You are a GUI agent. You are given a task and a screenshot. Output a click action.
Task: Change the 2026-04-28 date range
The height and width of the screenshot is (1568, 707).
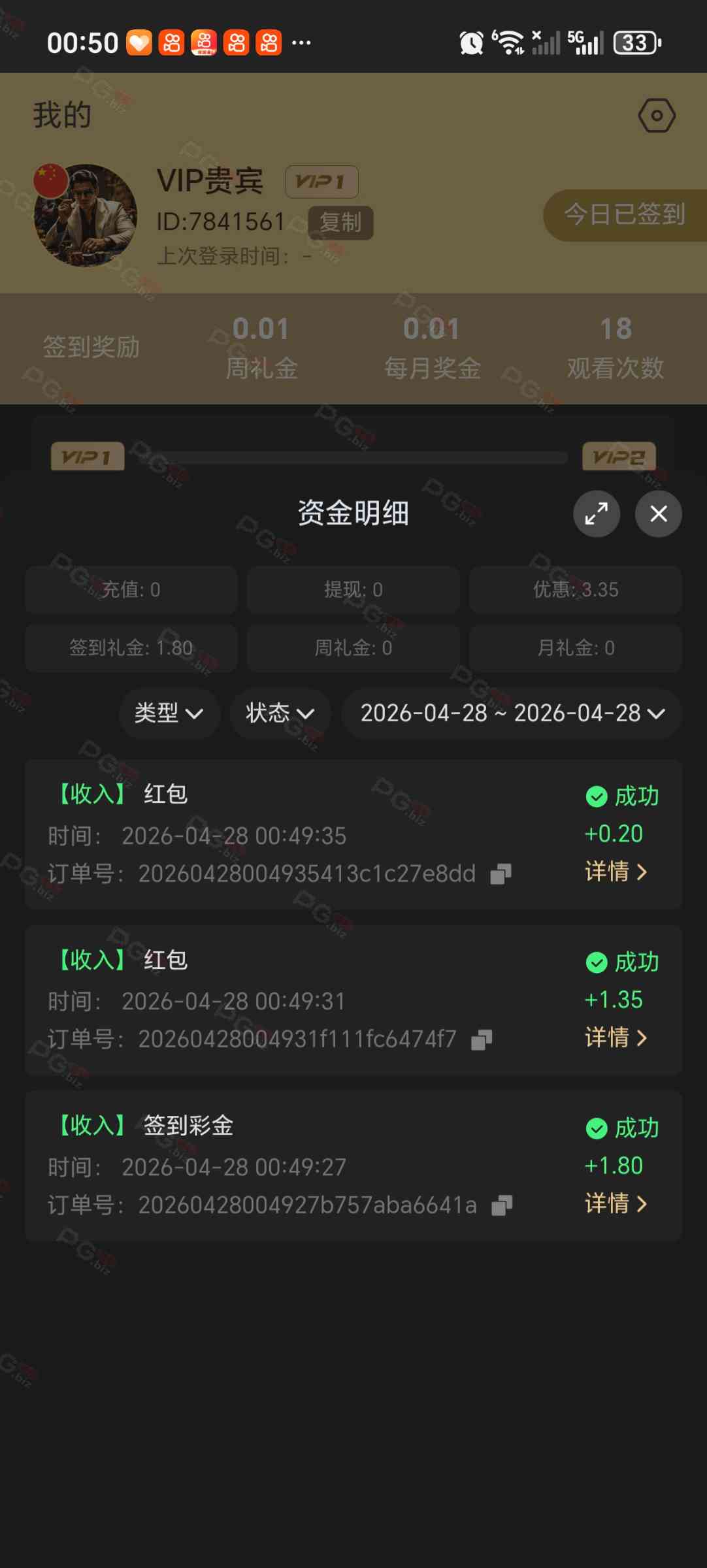[x=512, y=713]
